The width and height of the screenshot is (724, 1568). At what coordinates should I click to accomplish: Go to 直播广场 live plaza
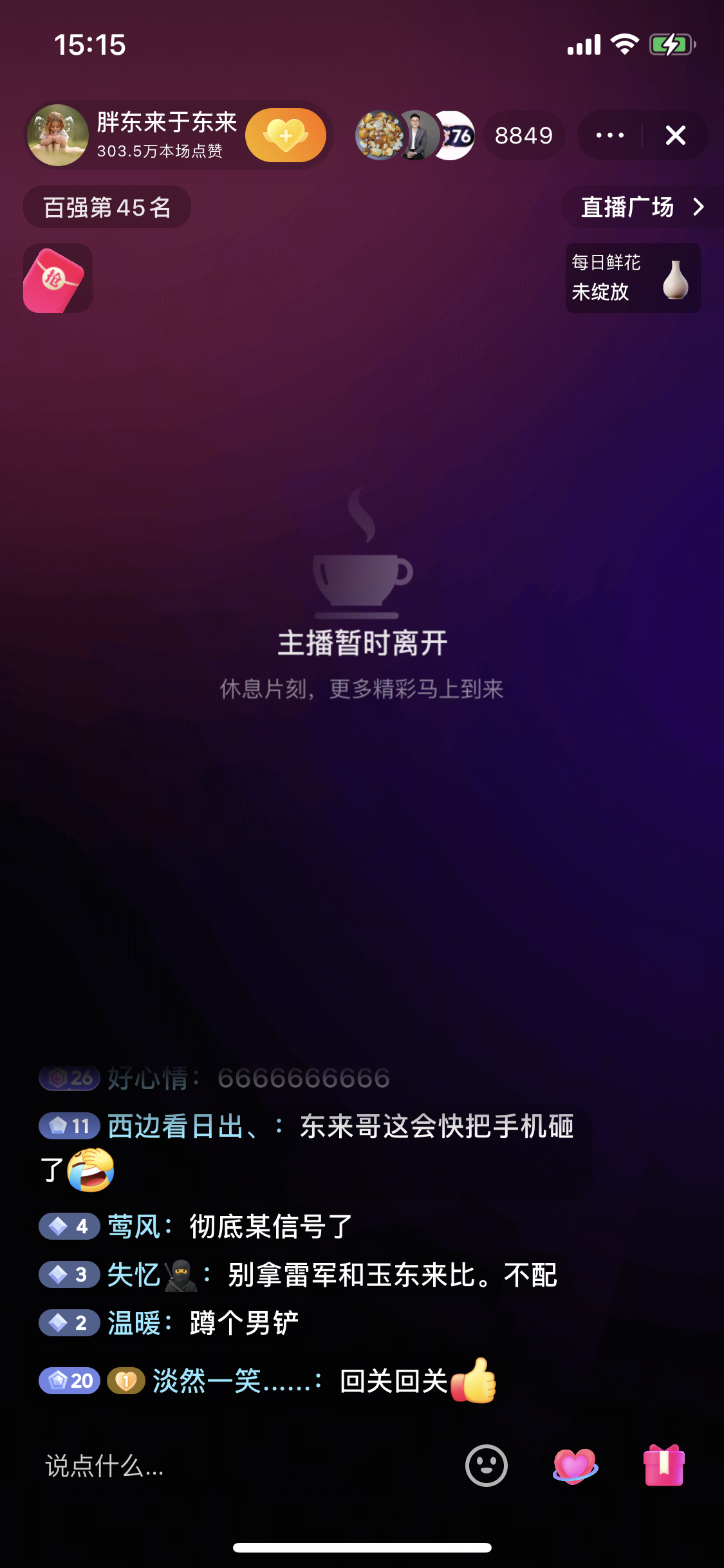(642, 207)
